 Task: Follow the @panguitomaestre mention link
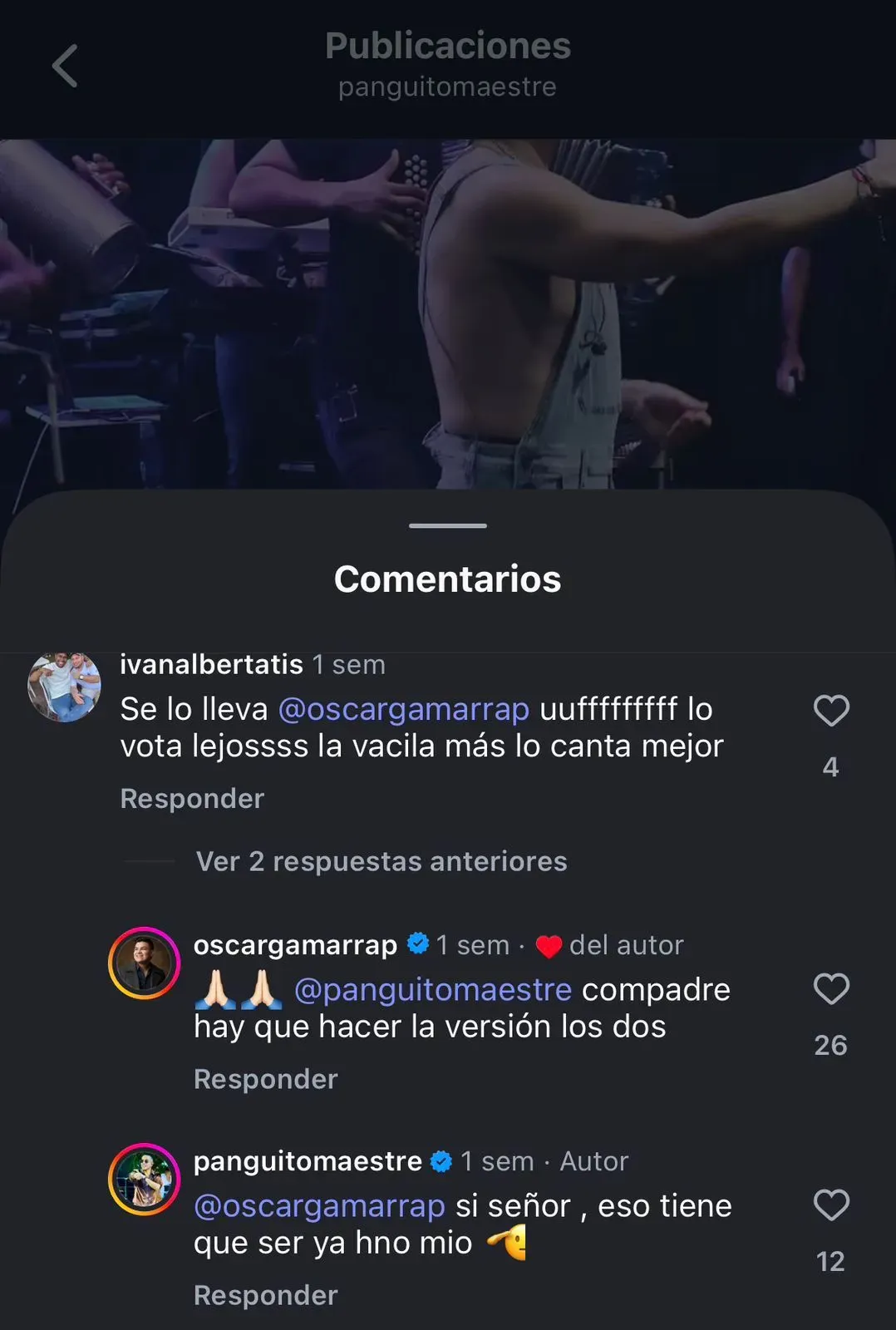pyautogui.click(x=433, y=990)
